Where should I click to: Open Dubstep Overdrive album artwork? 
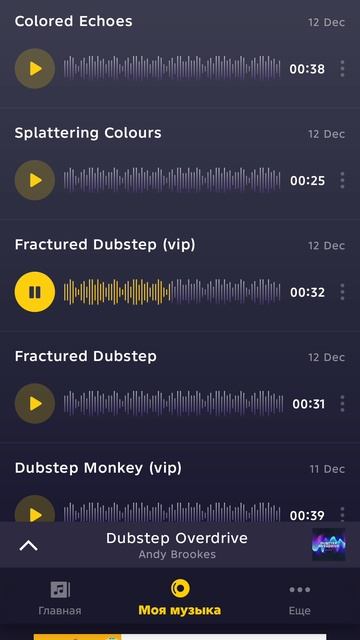pos(329,544)
